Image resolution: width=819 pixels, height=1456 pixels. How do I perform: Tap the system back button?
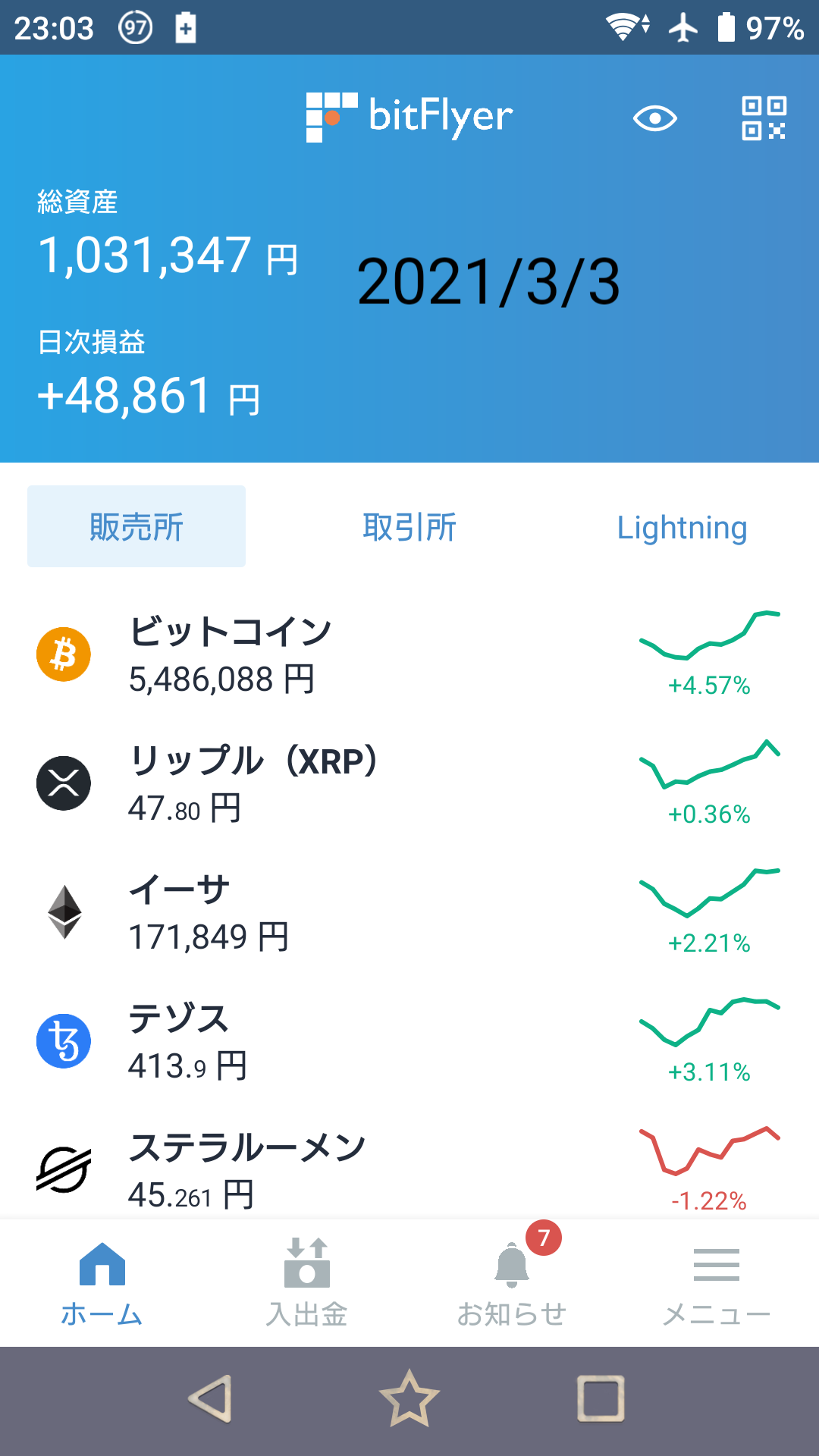[211, 1398]
